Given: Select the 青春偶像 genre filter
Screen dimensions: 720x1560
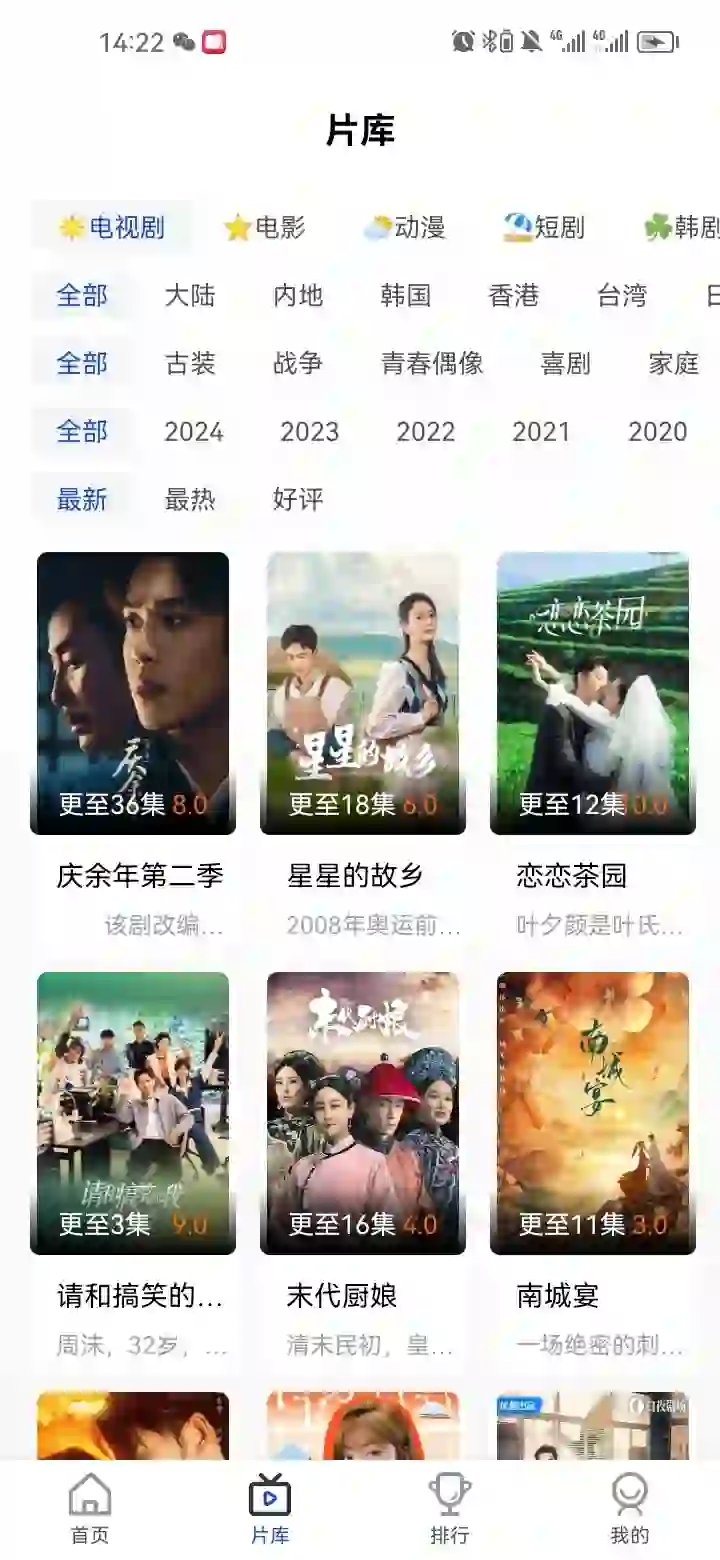Looking at the screenshot, I should (x=432, y=364).
